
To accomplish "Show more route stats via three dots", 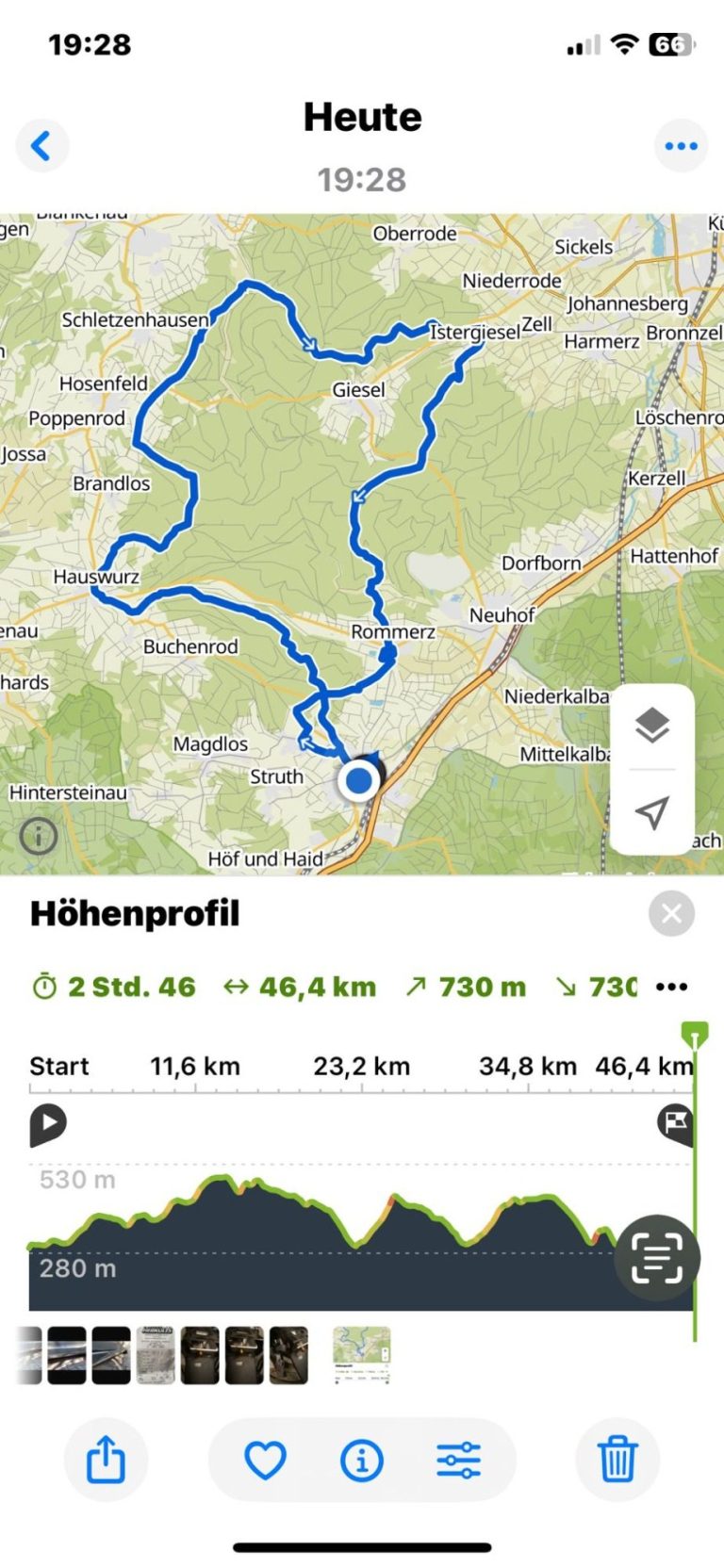I will coord(671,987).
